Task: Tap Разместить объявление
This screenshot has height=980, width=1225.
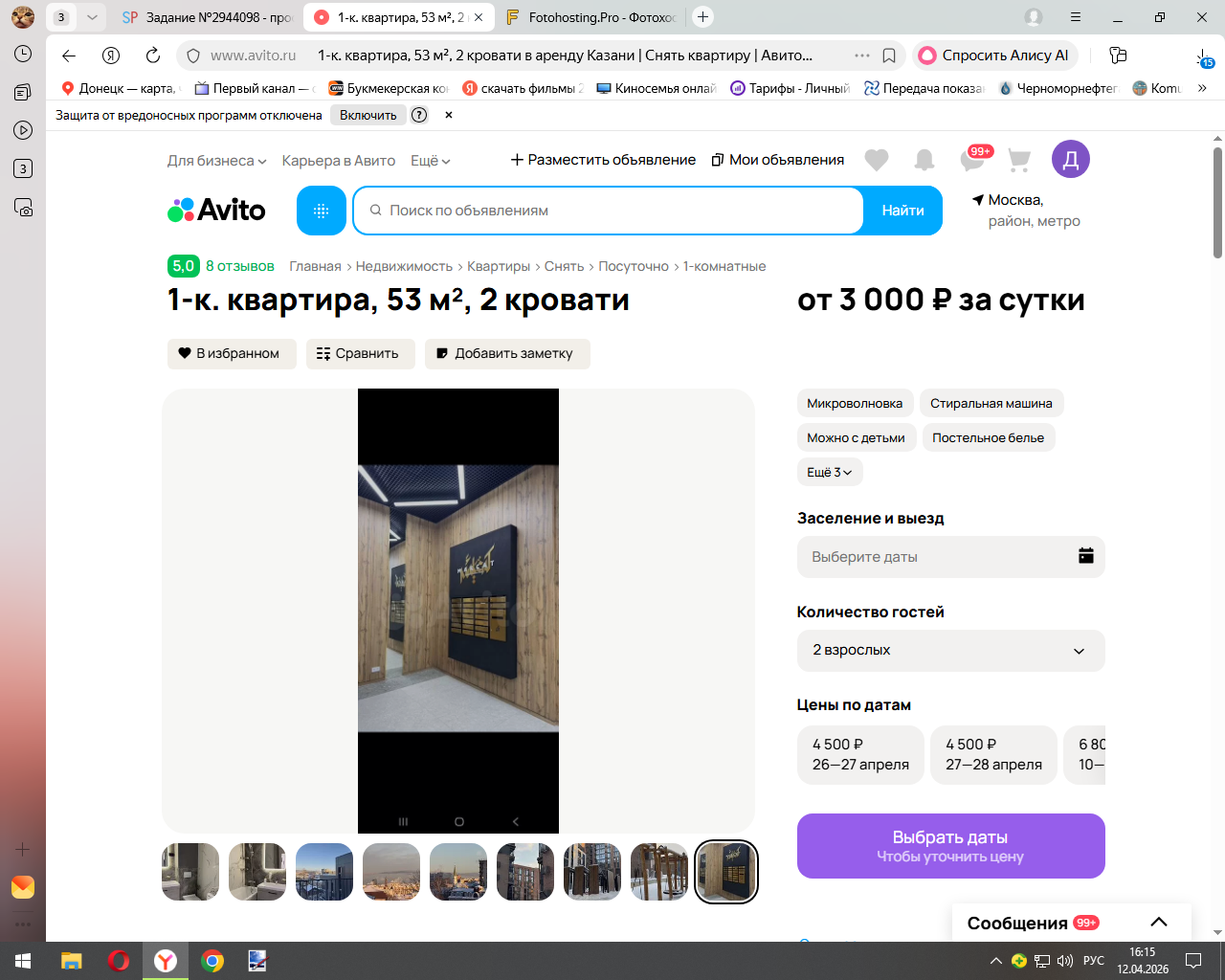Action: tap(603, 160)
